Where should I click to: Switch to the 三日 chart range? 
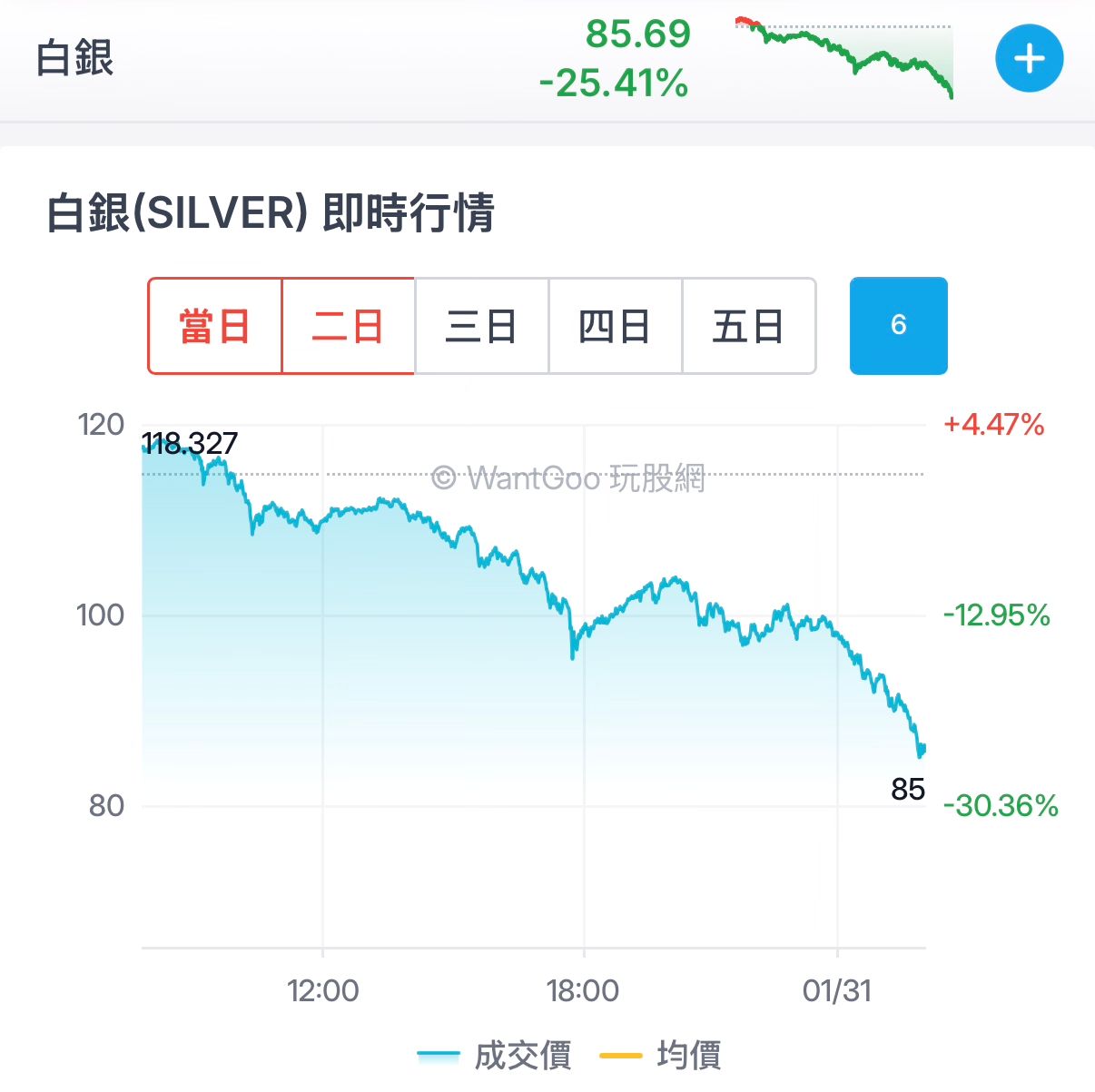click(481, 326)
